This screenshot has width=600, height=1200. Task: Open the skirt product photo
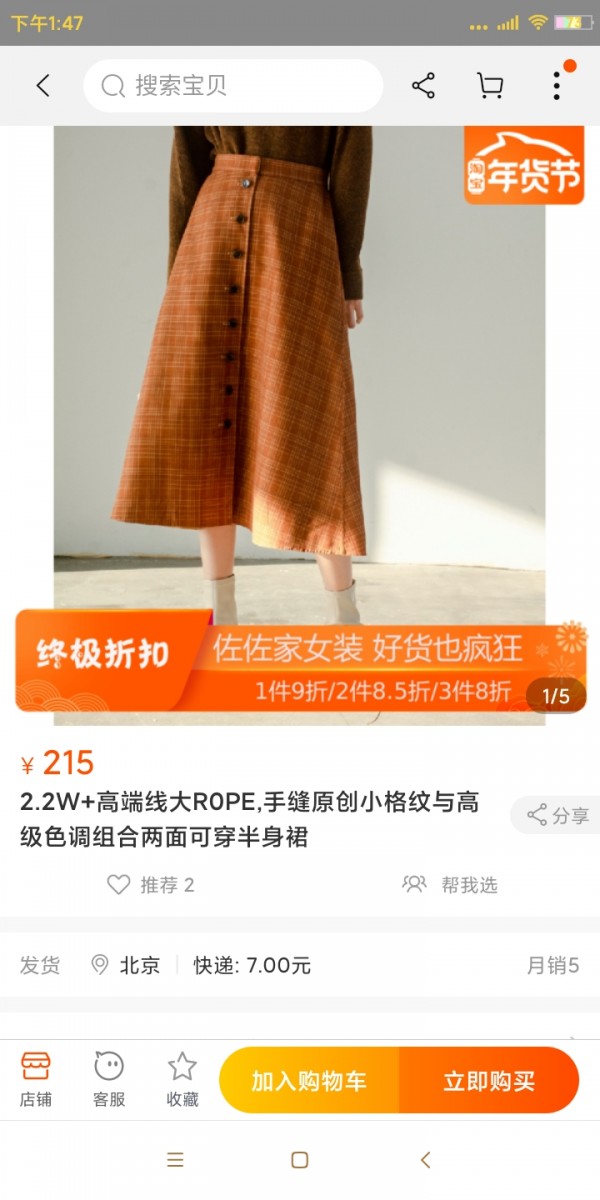click(300, 425)
